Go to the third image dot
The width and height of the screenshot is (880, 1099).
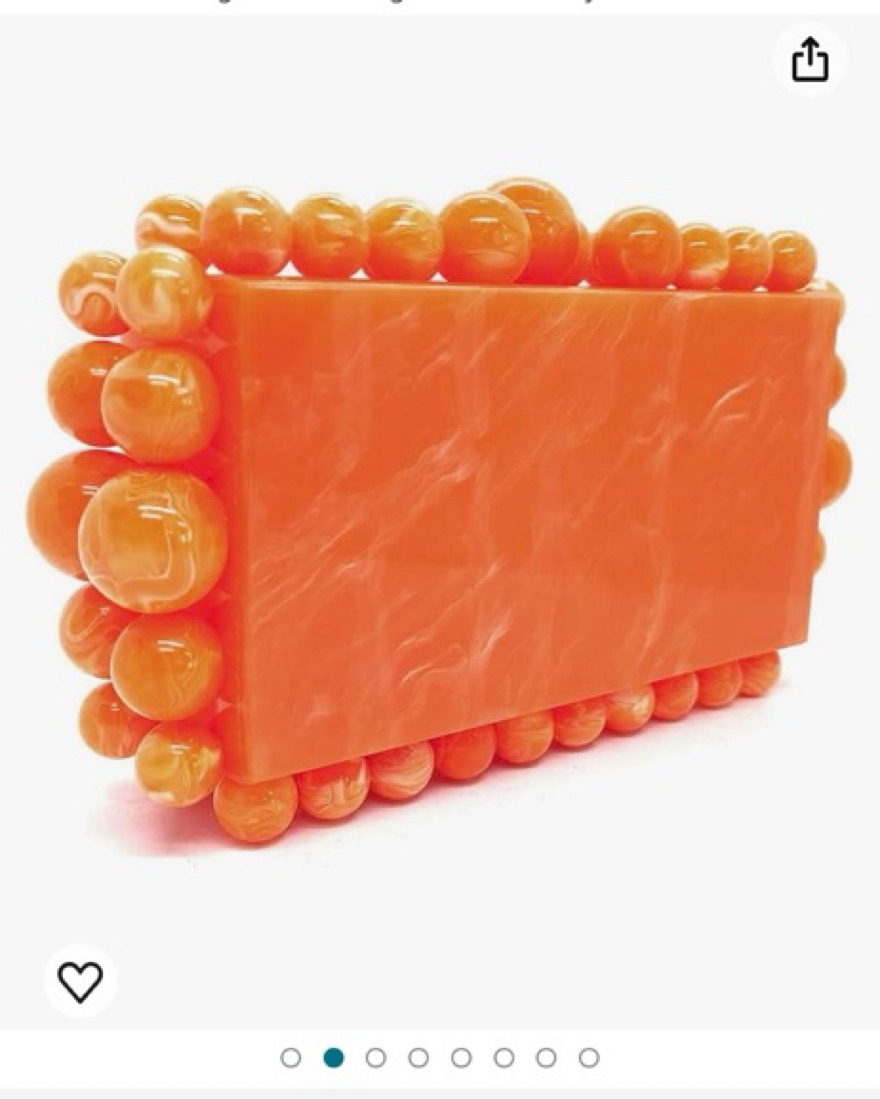(376, 1057)
